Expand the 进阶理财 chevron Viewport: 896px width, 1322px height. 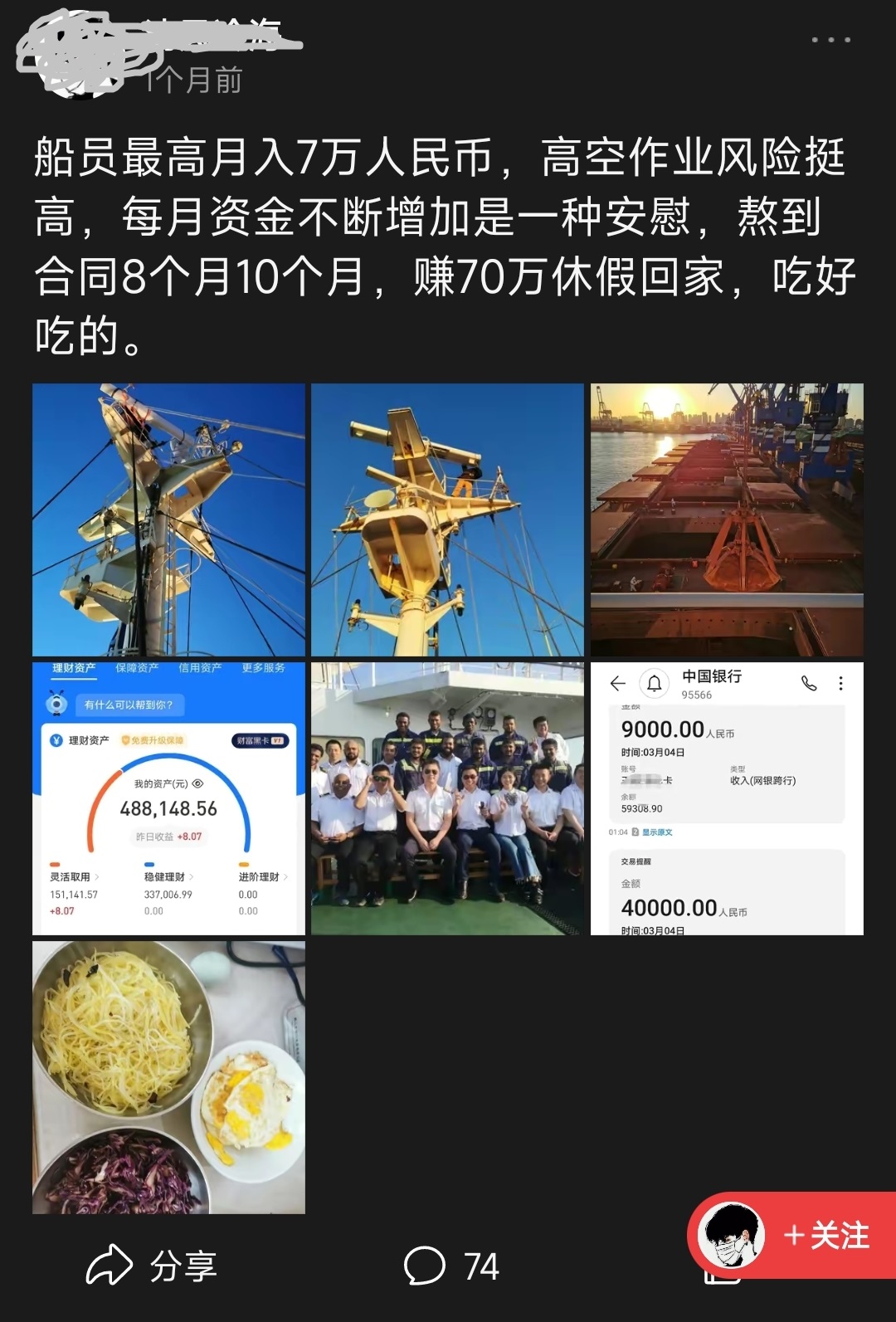[285, 877]
